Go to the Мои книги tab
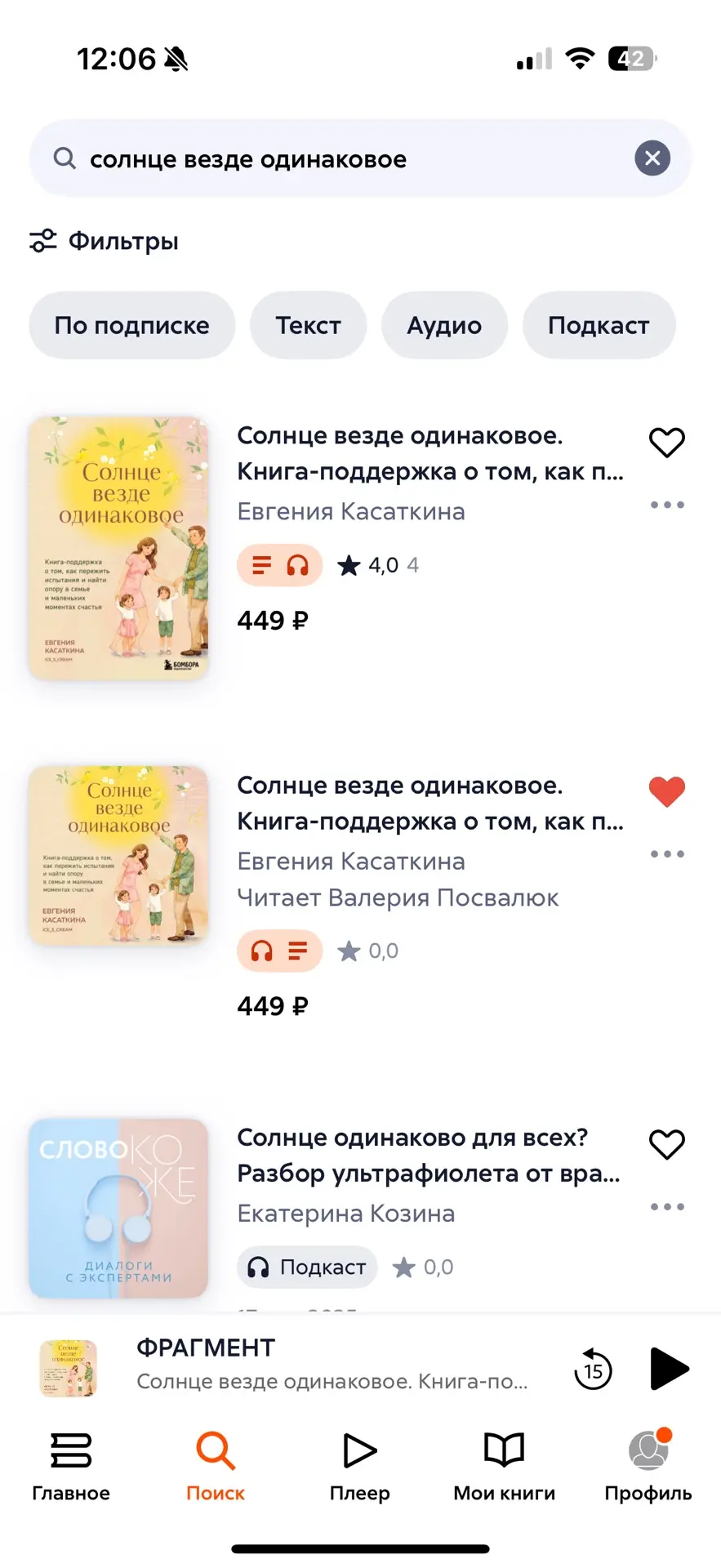721x1568 pixels. [505, 1467]
